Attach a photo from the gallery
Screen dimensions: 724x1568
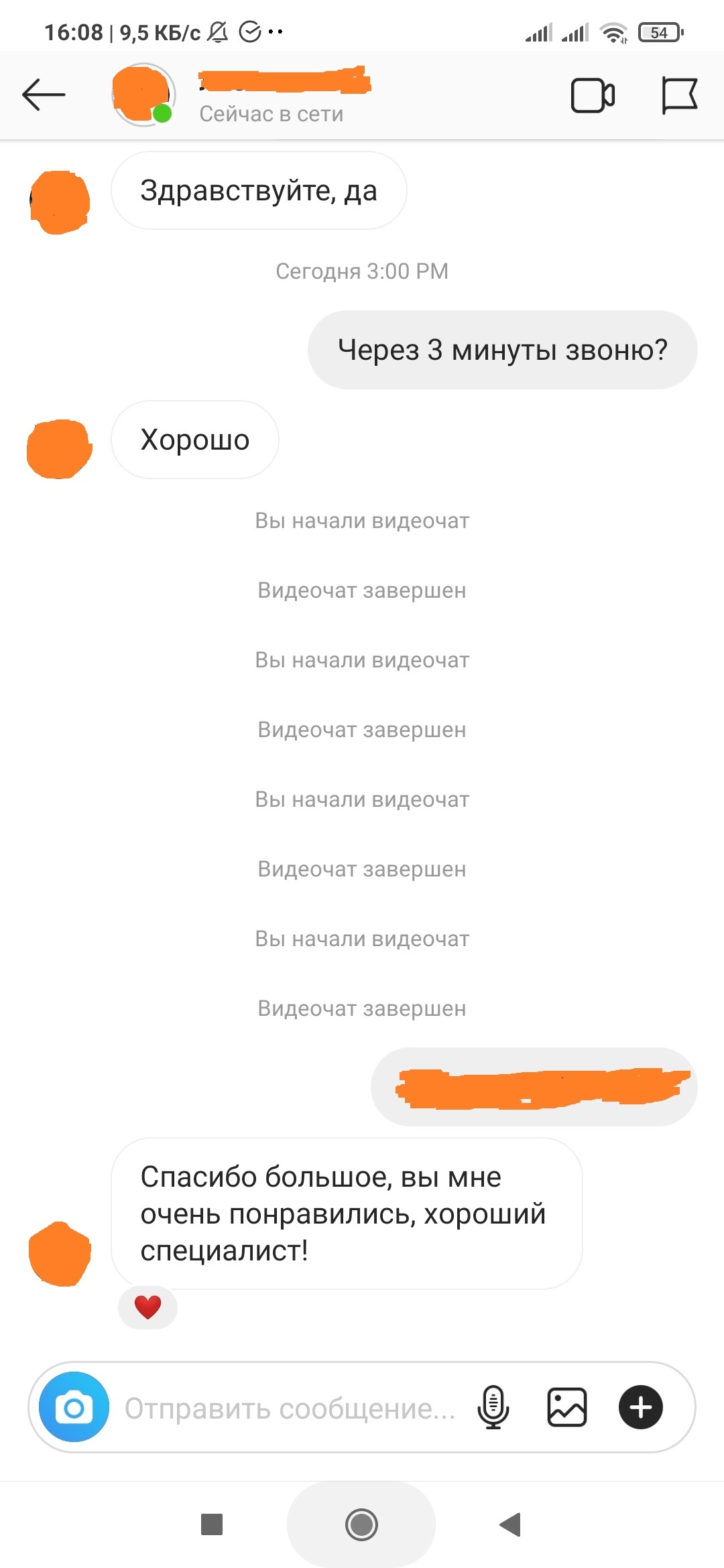567,1407
